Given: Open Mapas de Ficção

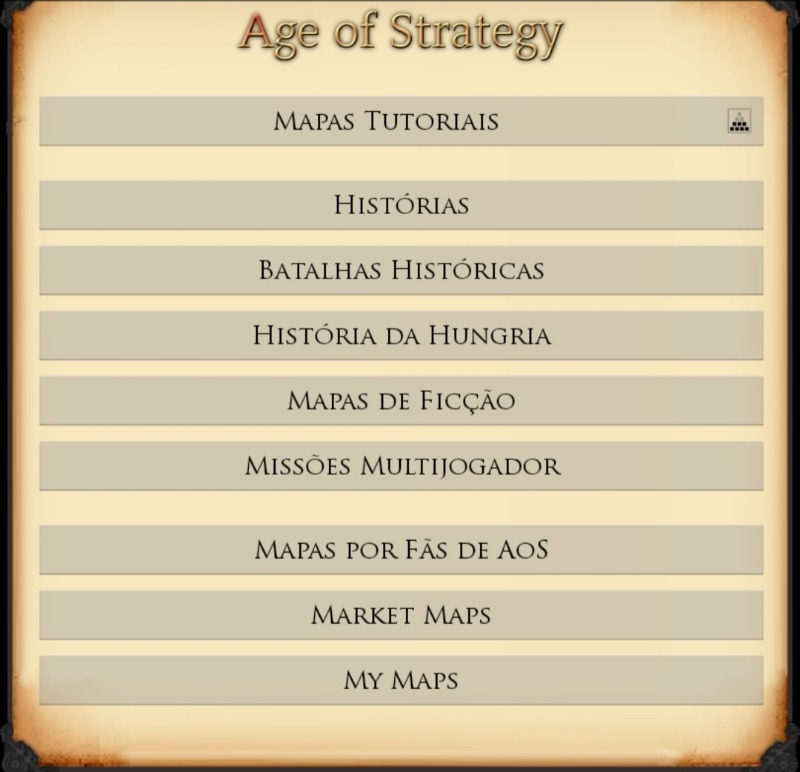Looking at the screenshot, I should coord(401,401).
